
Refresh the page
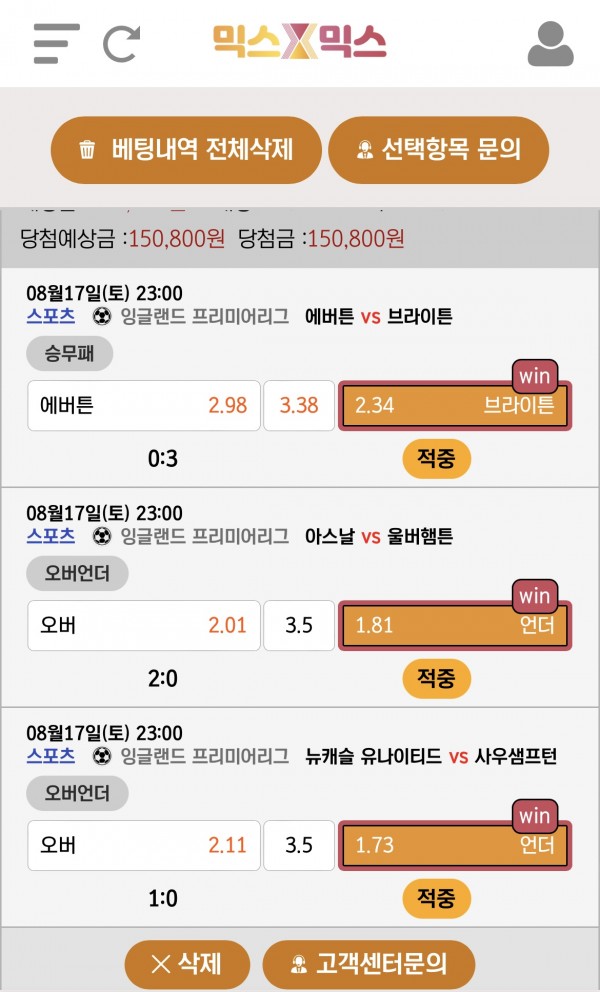pyautogui.click(x=122, y=43)
